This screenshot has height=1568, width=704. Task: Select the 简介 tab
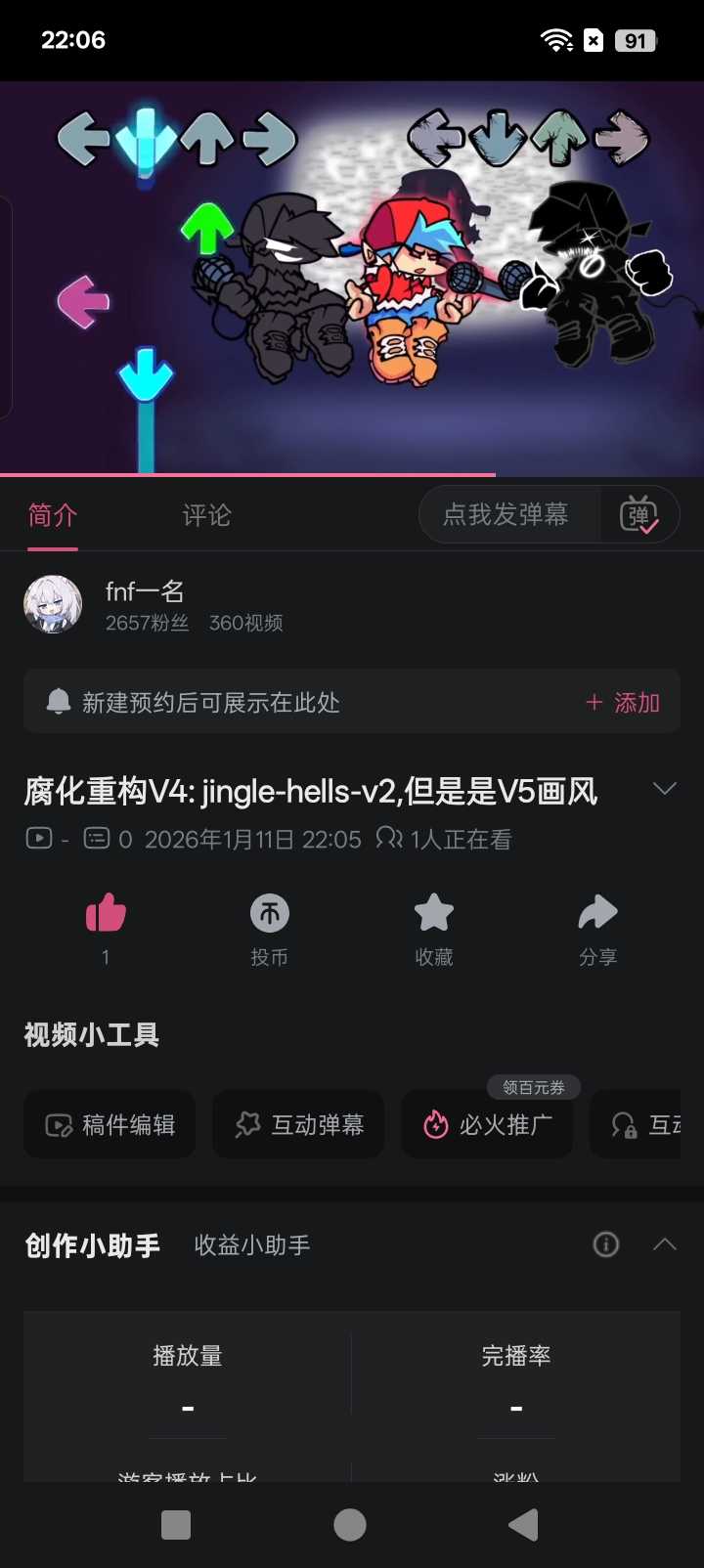[53, 515]
